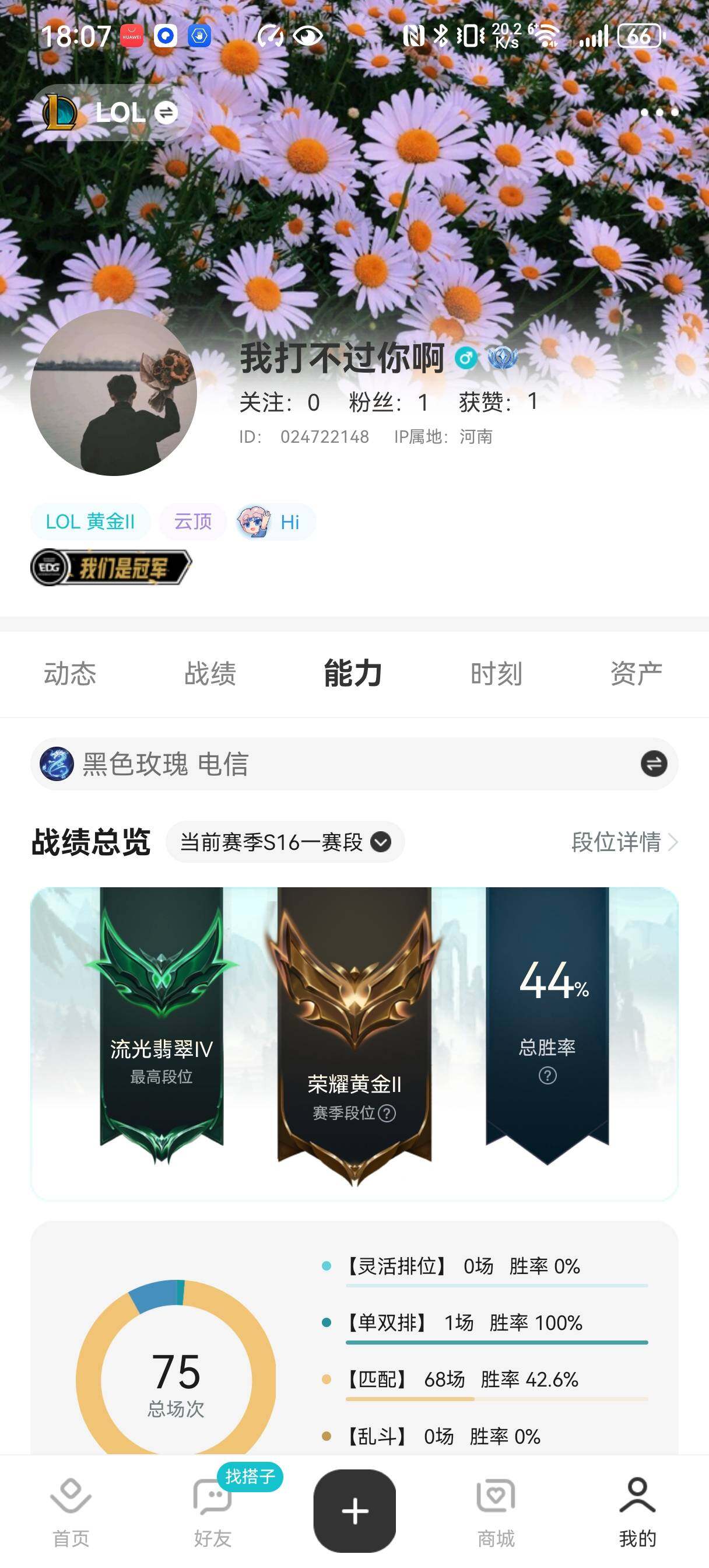Image resolution: width=709 pixels, height=1568 pixels.
Task: Open the 好友 friends tab
Action: [212, 1512]
